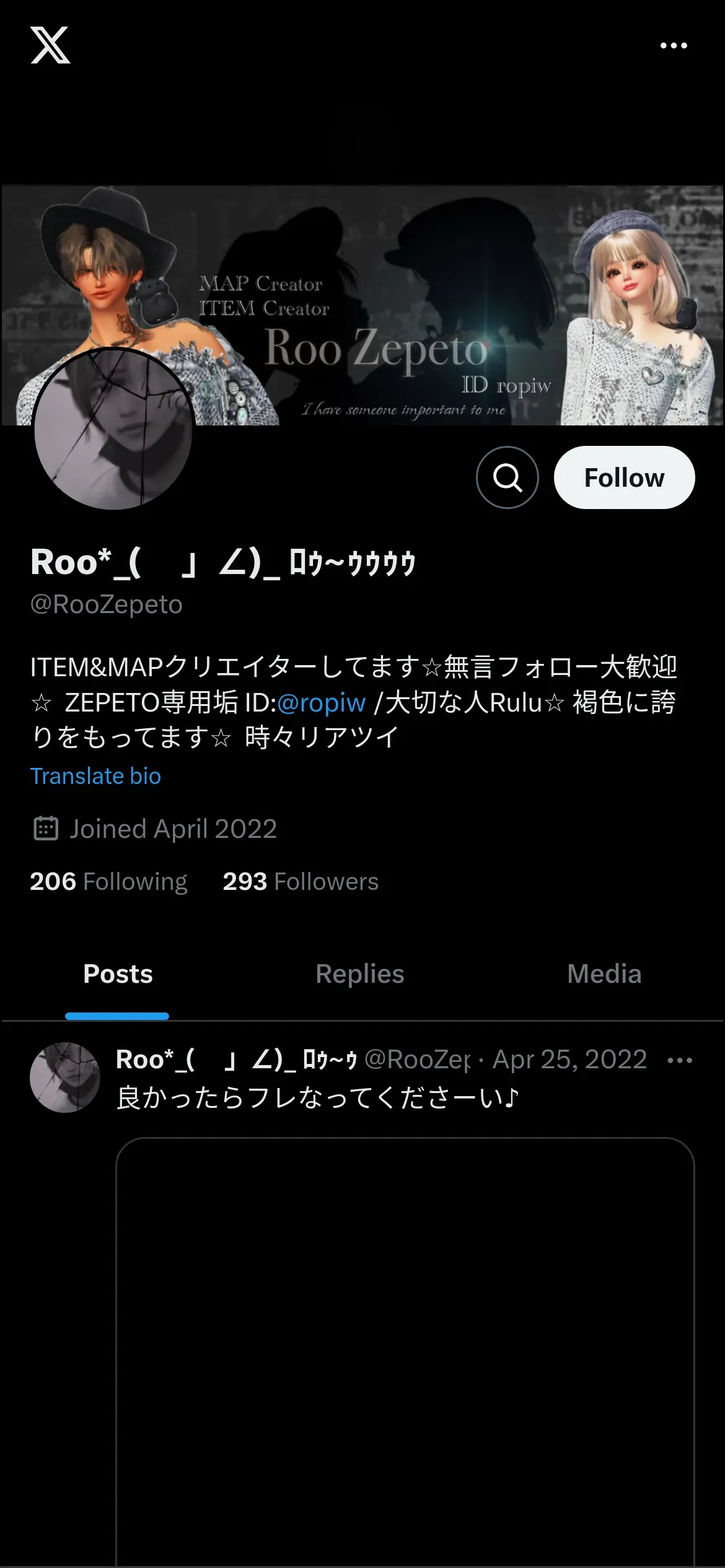This screenshot has height=1568, width=725.
Task: Open the @ropiw mention link
Action: pos(321,703)
